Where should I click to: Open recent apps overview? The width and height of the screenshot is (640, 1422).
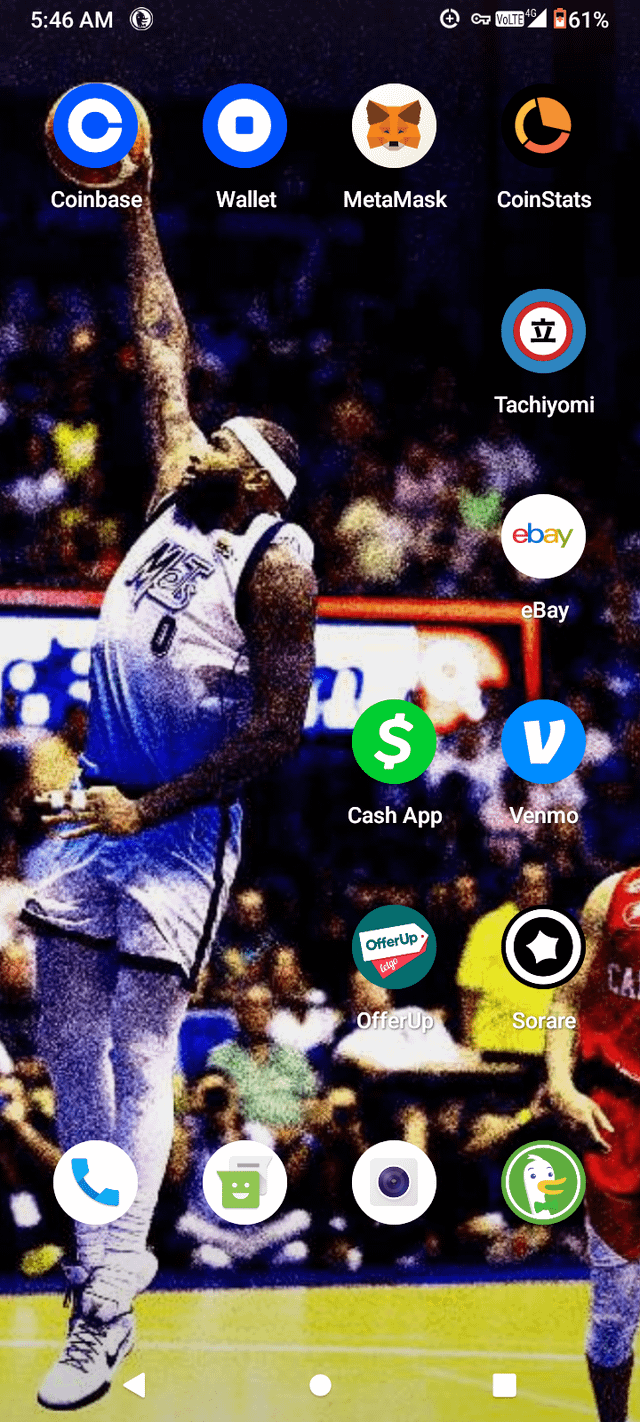505,1385
